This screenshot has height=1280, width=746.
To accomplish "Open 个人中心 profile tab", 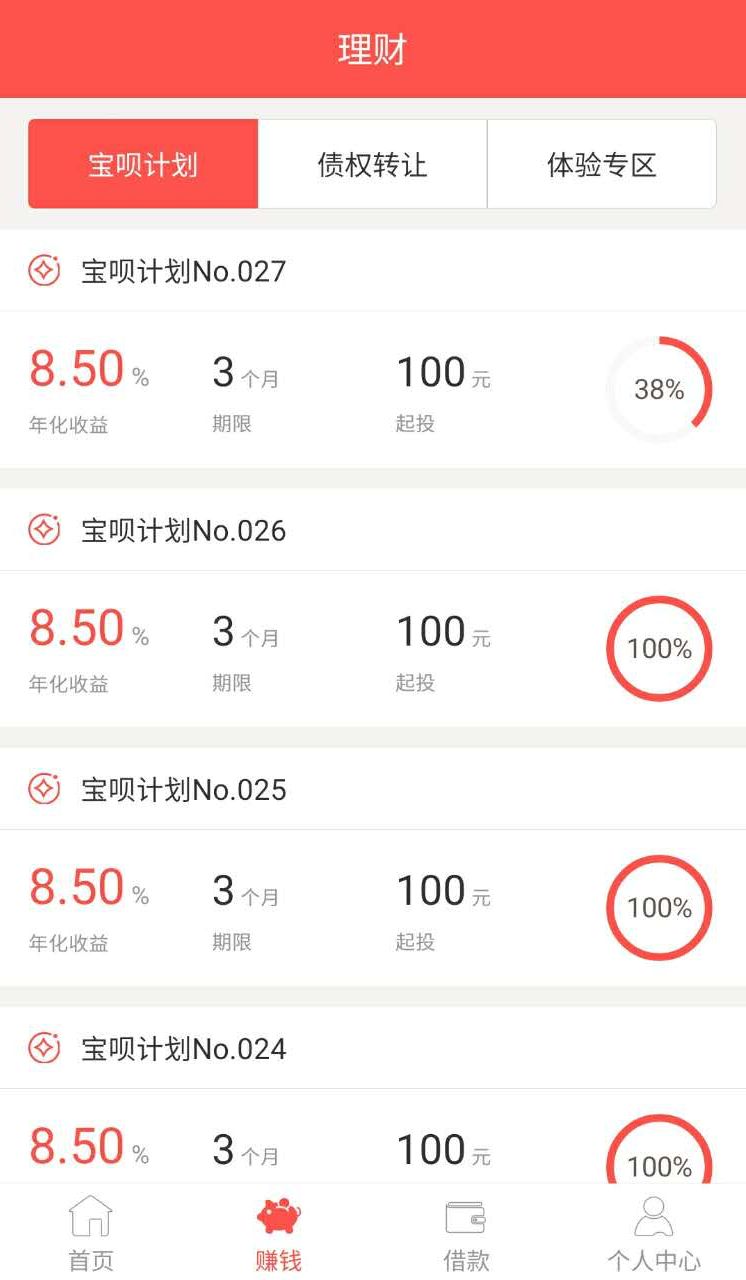I will (x=653, y=1233).
